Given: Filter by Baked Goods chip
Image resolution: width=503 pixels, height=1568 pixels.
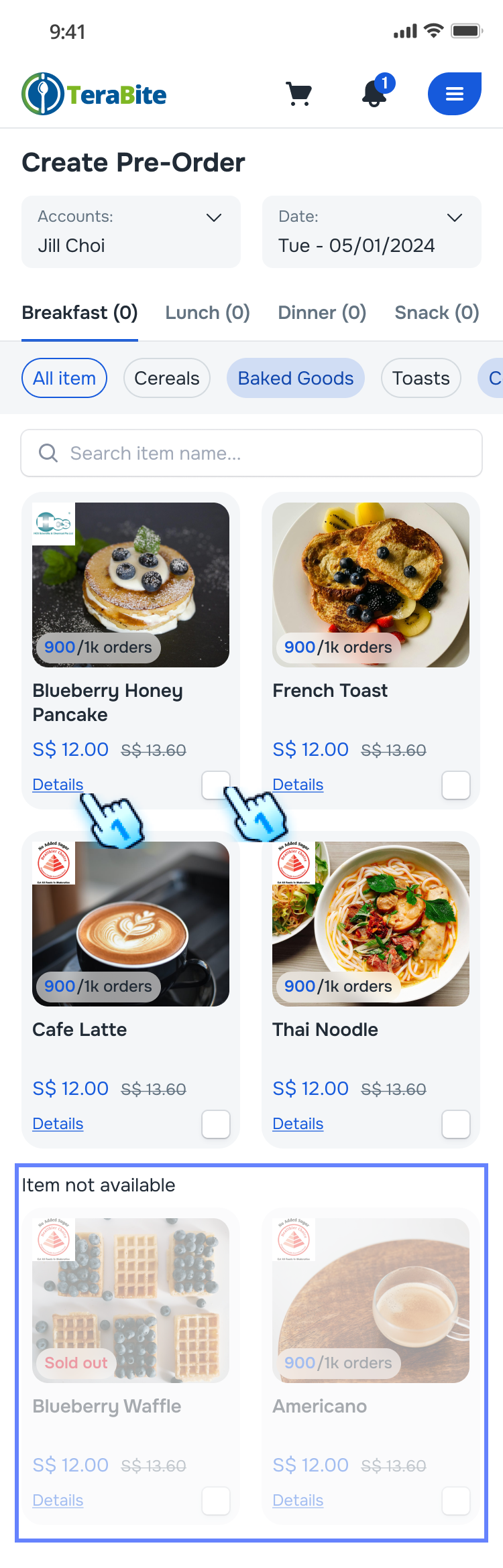Looking at the screenshot, I should [296, 378].
